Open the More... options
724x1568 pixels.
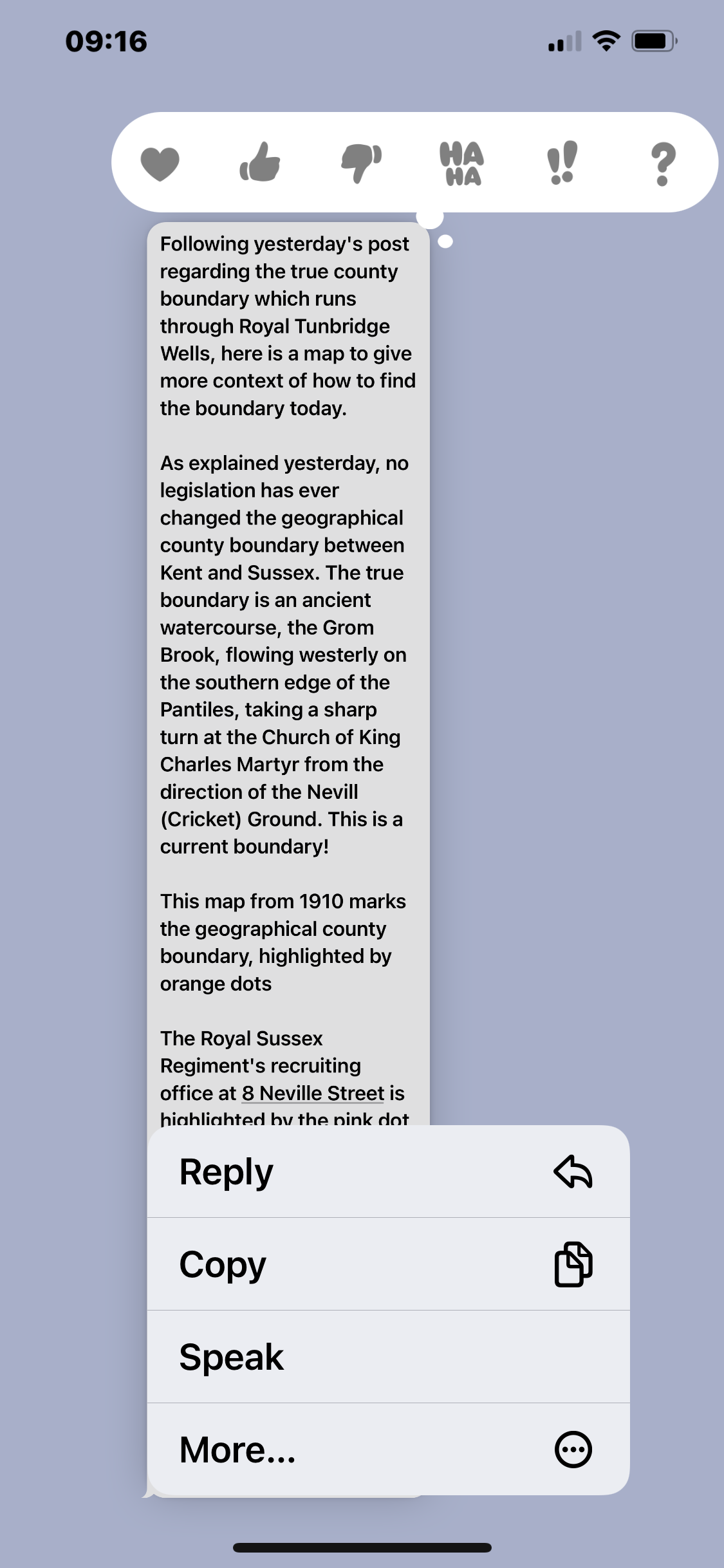coord(388,1450)
